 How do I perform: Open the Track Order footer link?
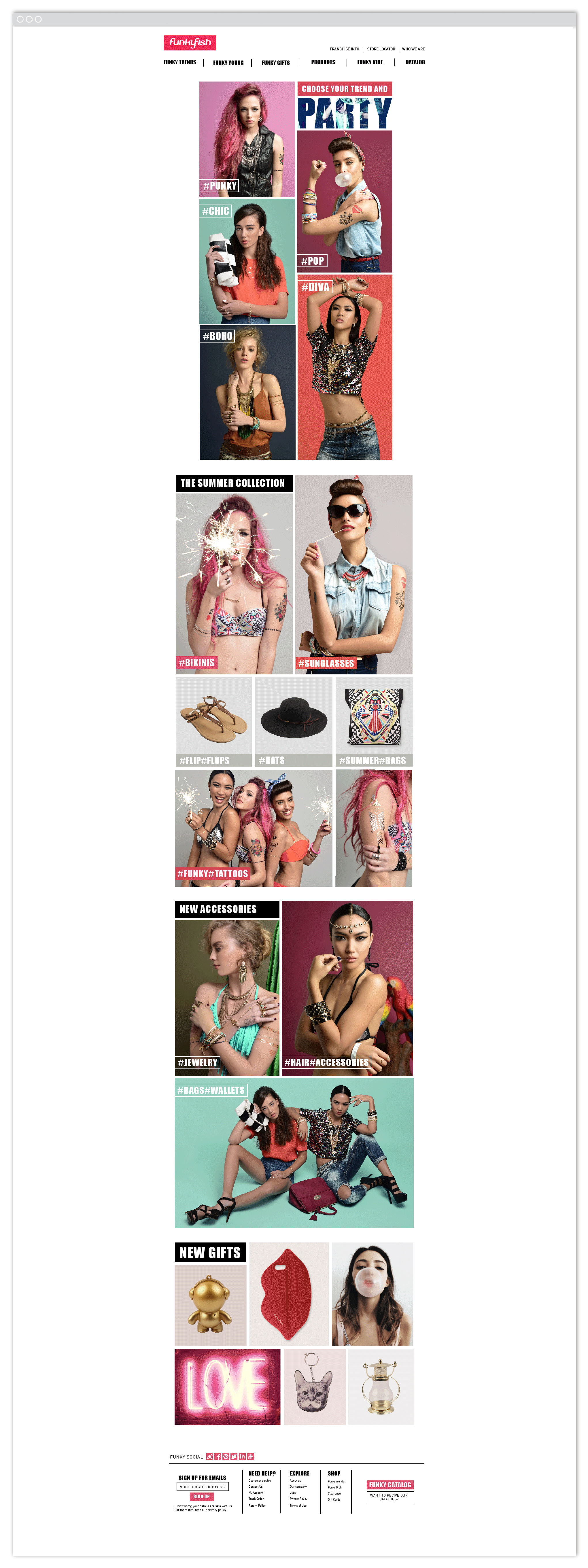click(x=256, y=1499)
